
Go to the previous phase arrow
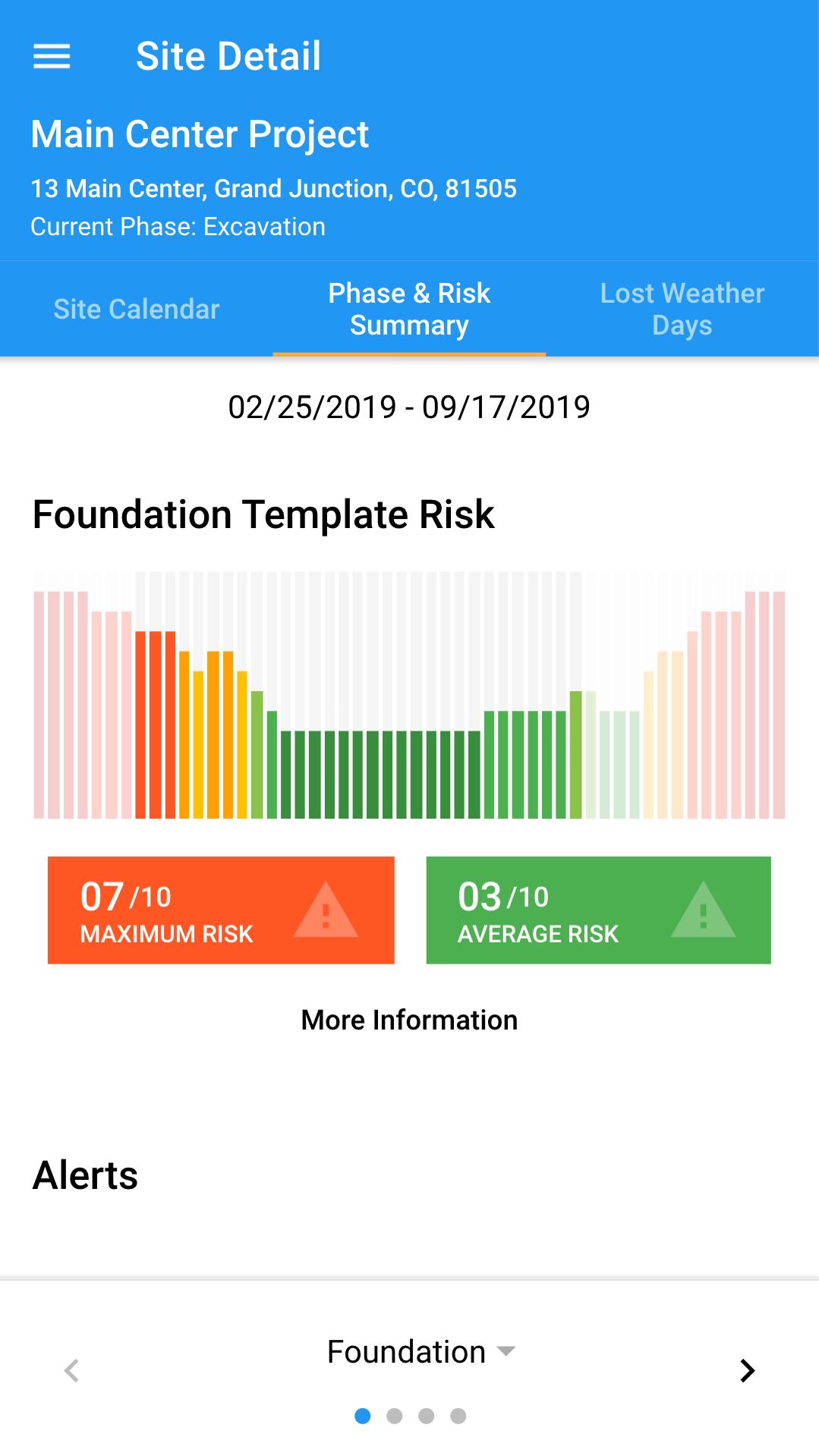tap(71, 1370)
